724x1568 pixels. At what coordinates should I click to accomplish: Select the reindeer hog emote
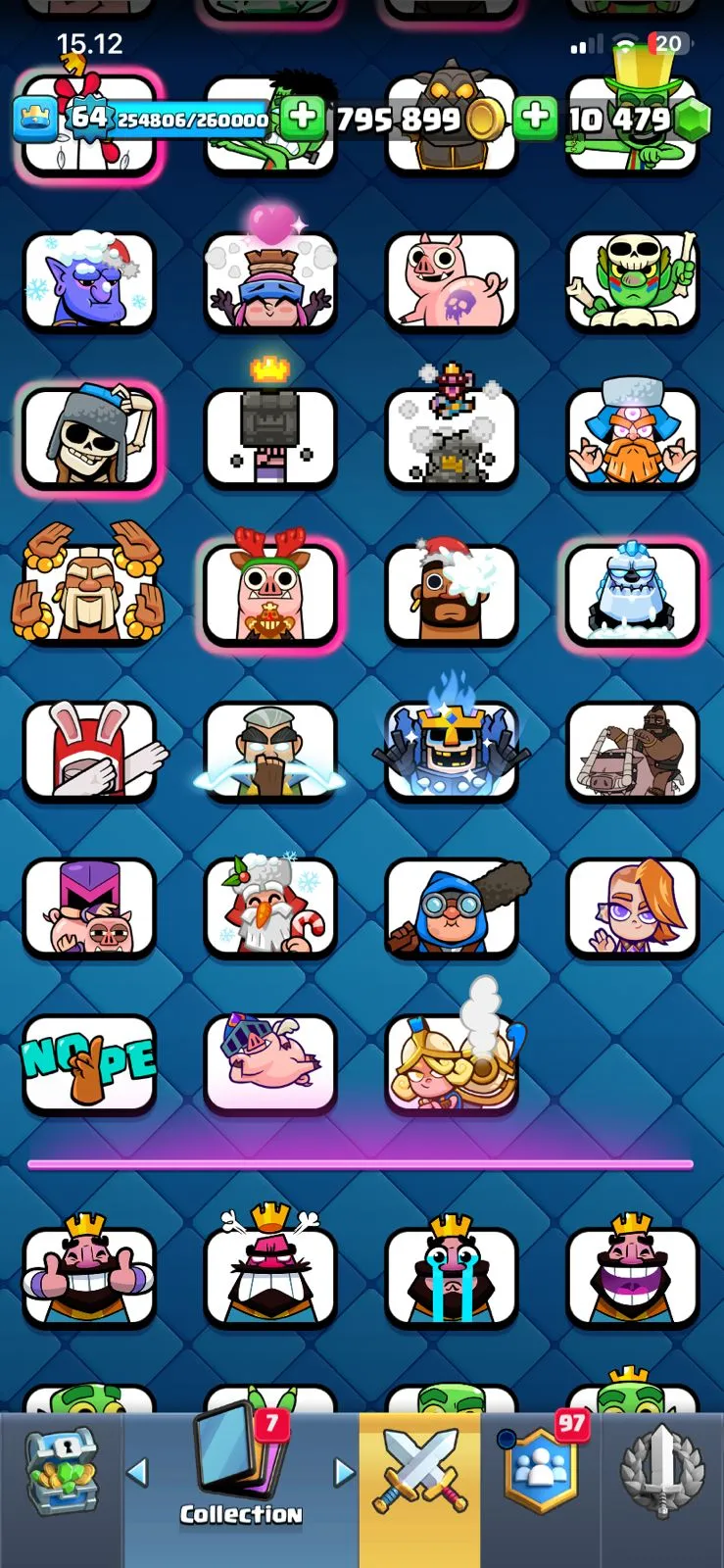coord(270,591)
